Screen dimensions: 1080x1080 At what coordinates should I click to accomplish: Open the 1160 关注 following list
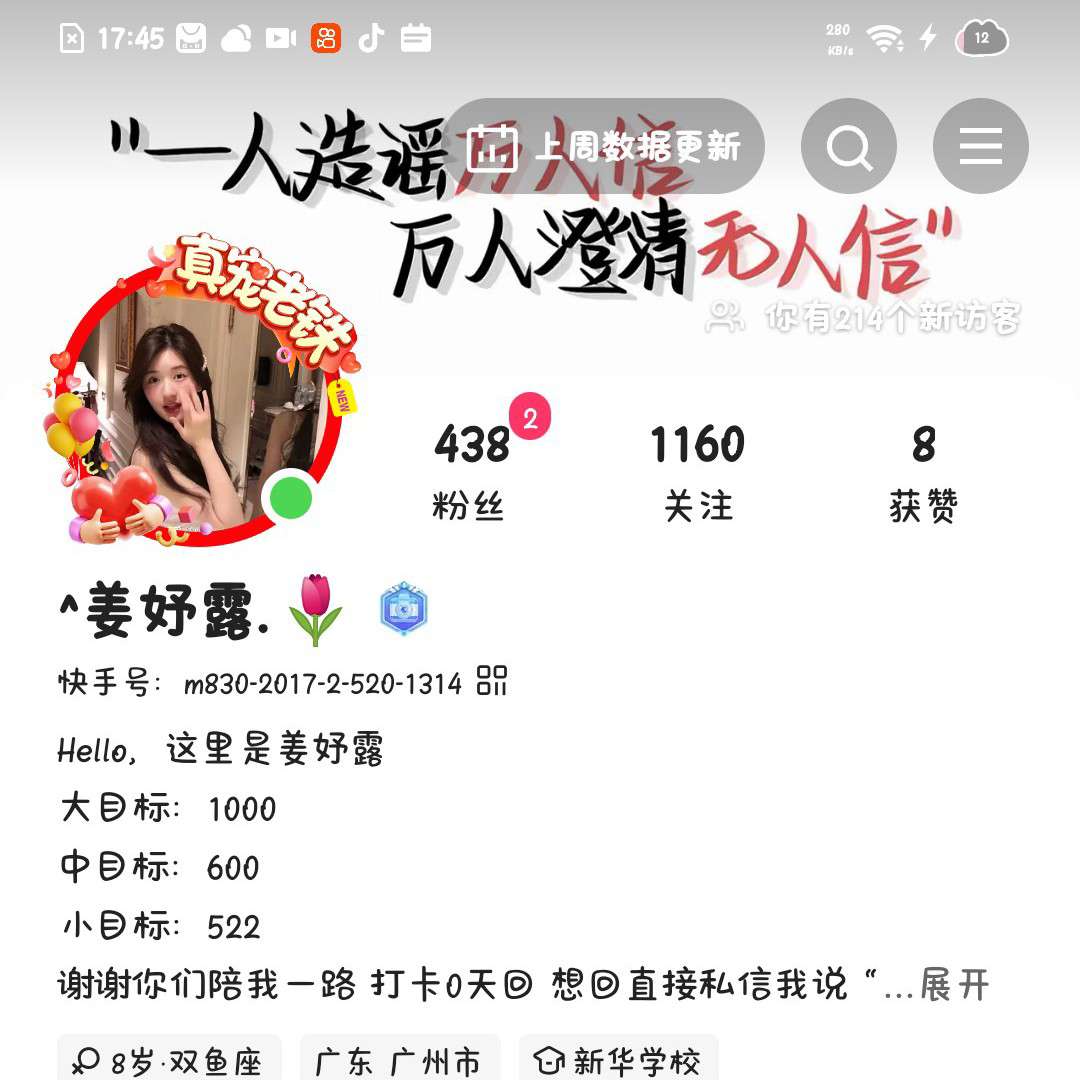tap(697, 472)
